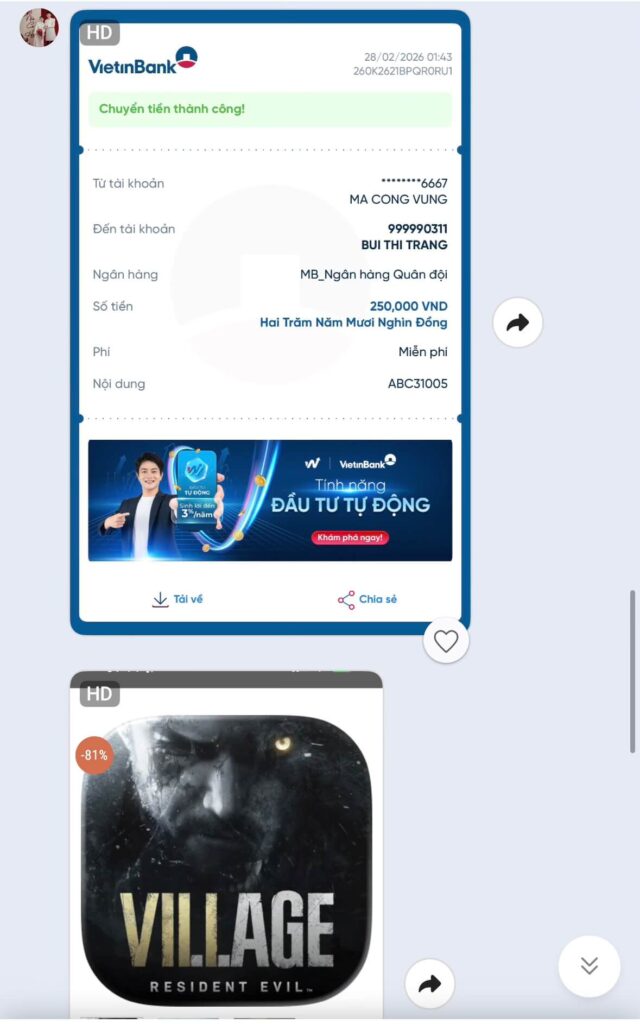
Task: Jump to the latest messages
Action: point(589,966)
